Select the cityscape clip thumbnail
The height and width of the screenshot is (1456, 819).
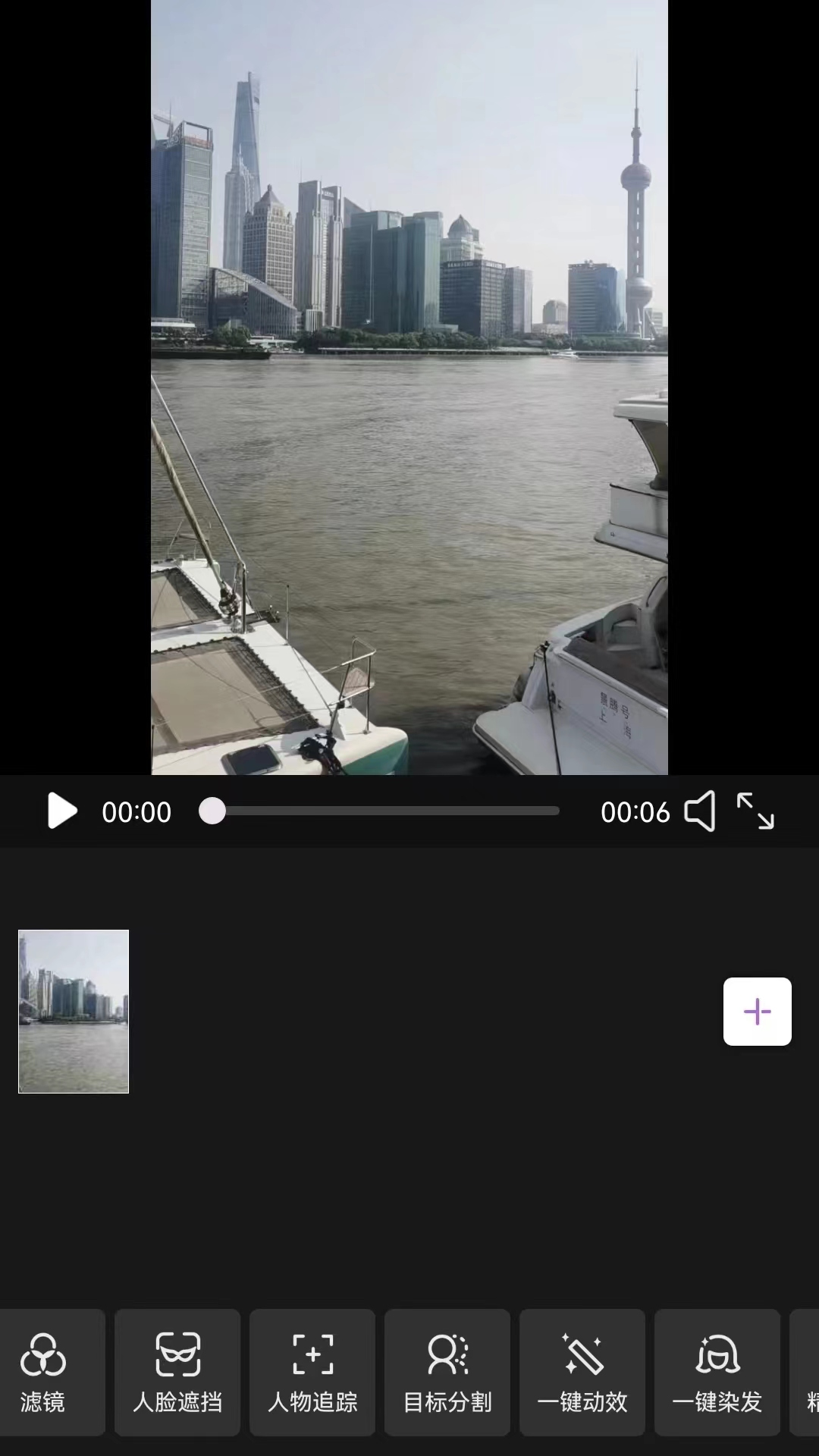[72, 1011]
